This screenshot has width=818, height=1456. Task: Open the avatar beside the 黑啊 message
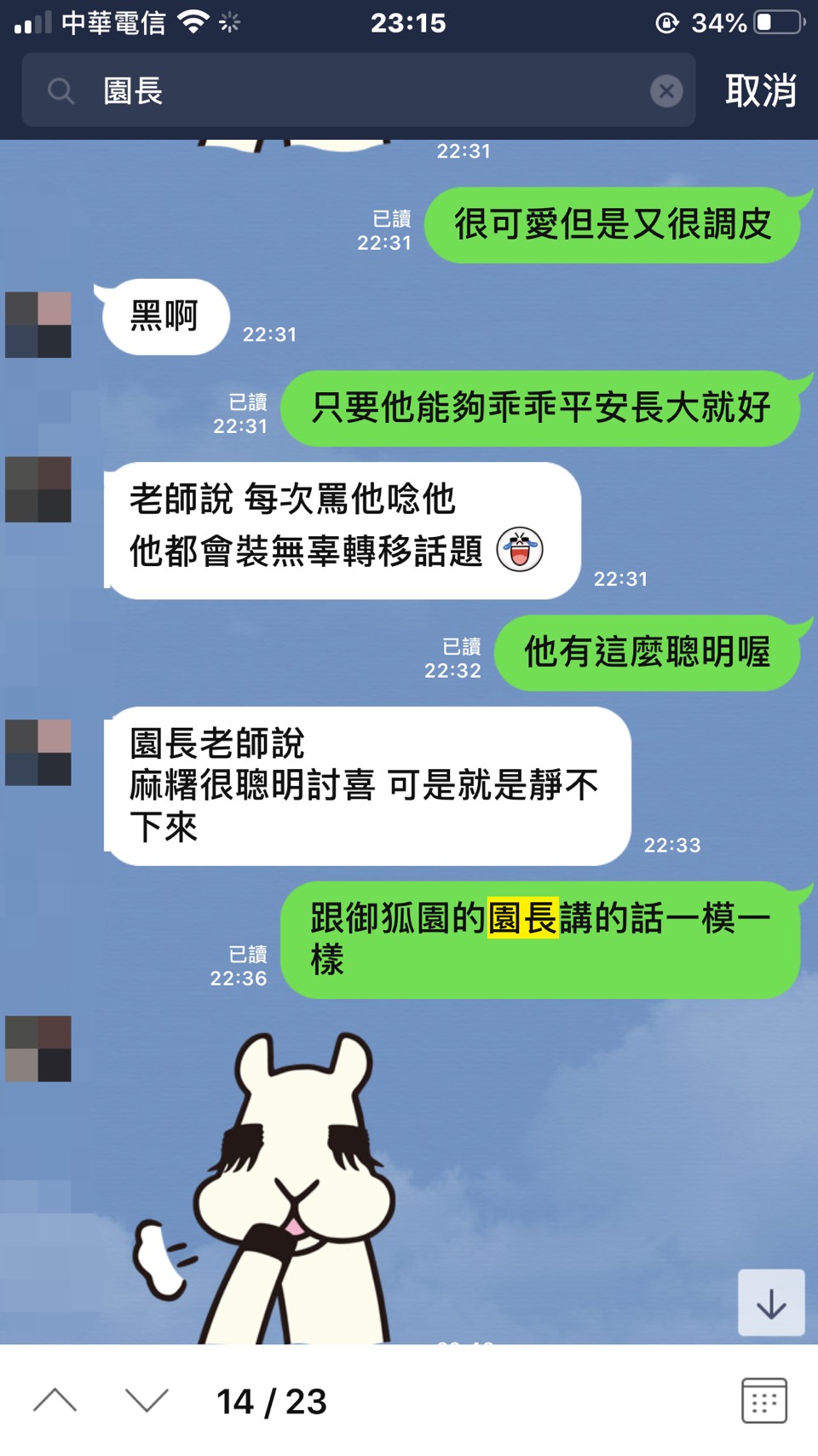click(x=38, y=325)
